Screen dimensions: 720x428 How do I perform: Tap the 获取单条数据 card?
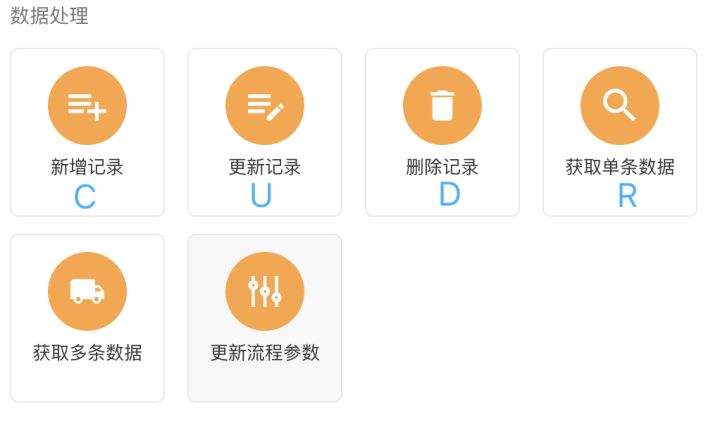(620, 132)
